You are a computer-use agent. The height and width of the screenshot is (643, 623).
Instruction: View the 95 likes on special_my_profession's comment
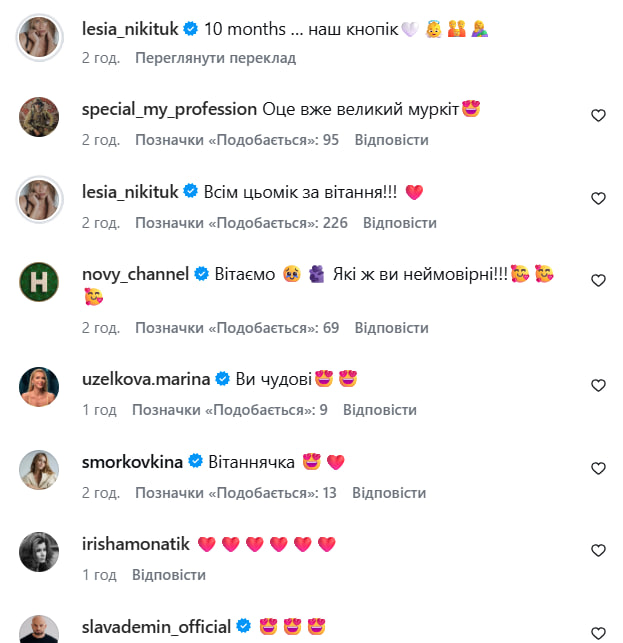click(237, 140)
